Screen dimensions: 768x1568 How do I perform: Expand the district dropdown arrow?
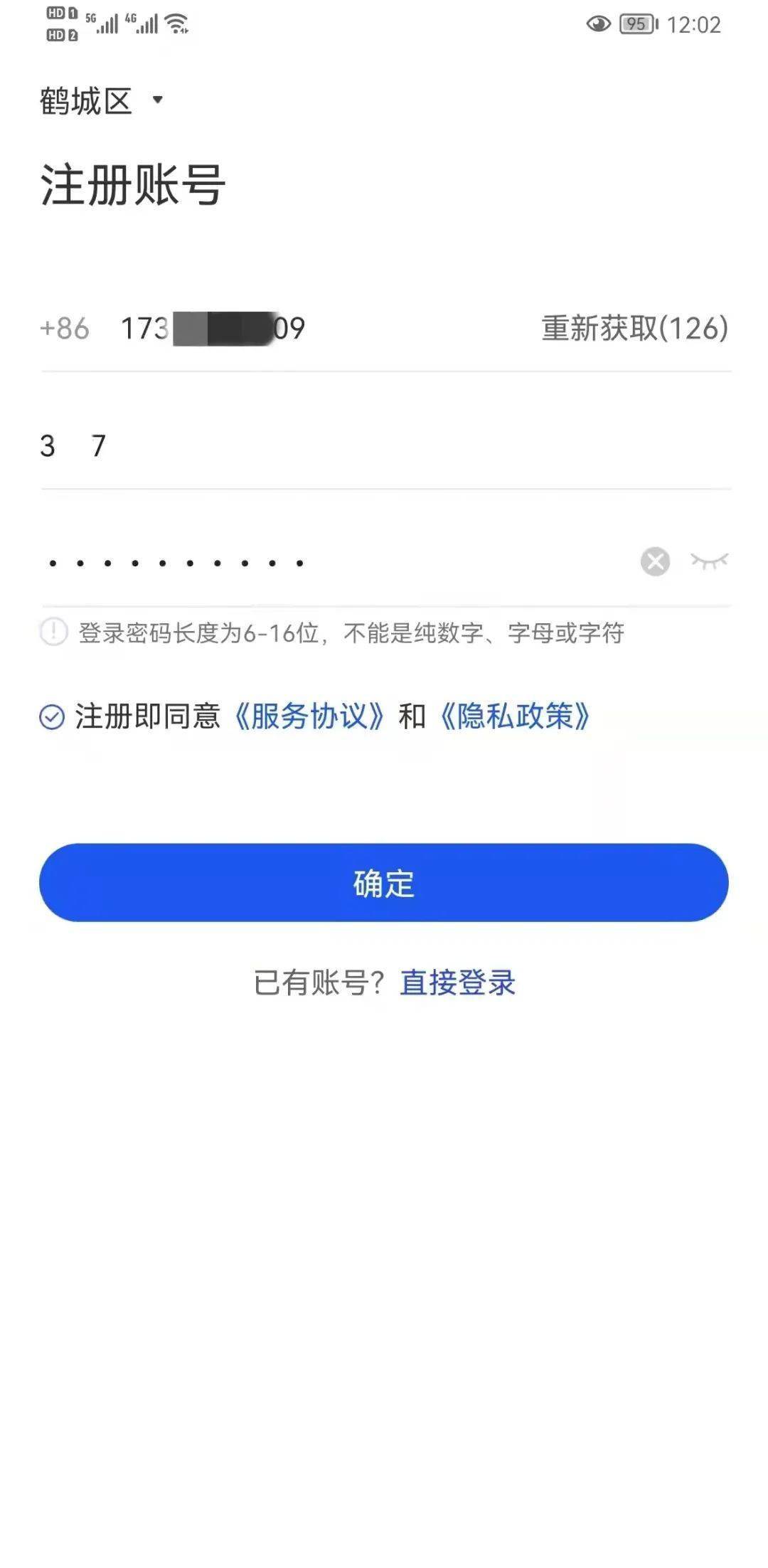pos(158,101)
